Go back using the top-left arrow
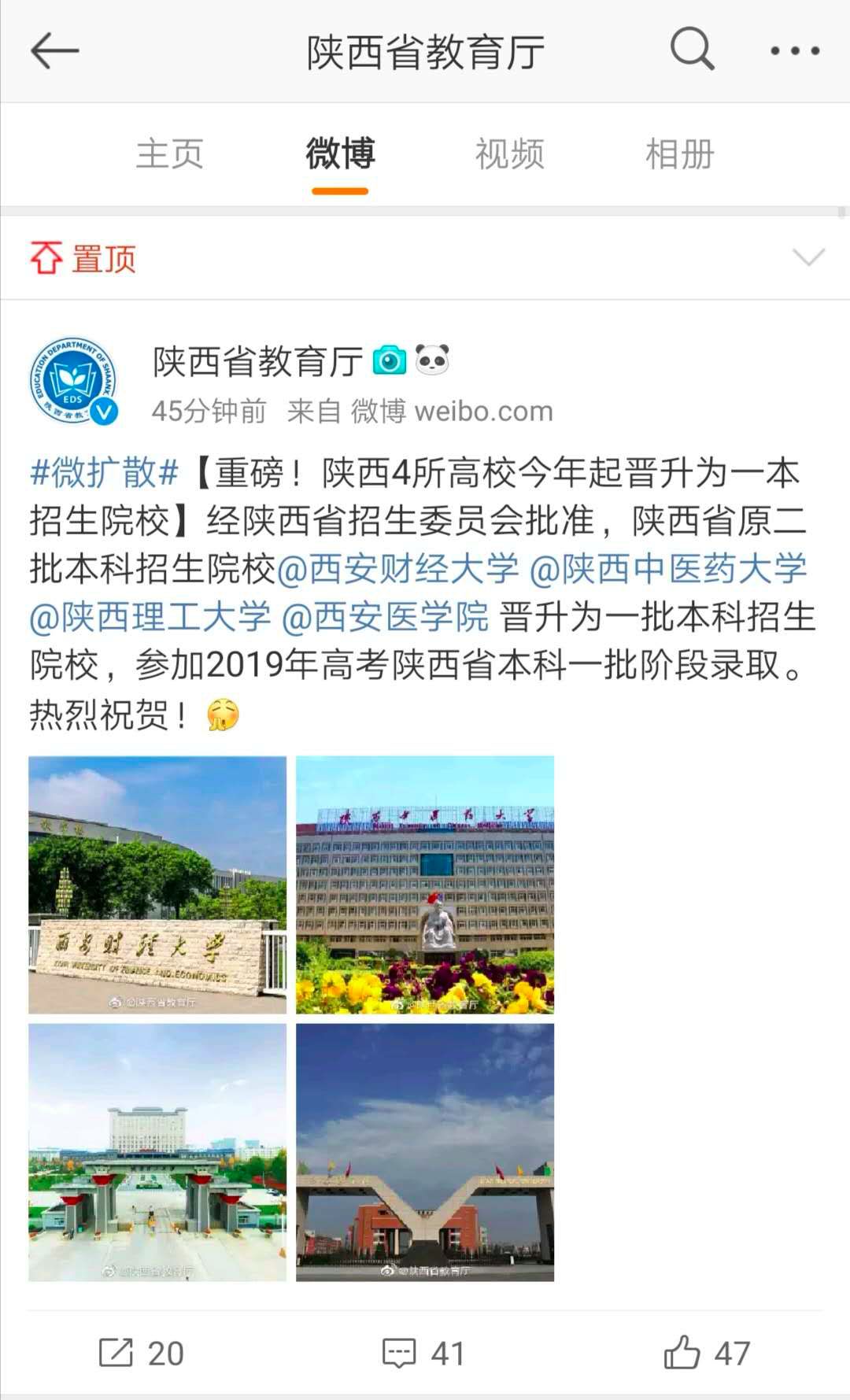Screen dimensions: 850x1400 [54, 51]
